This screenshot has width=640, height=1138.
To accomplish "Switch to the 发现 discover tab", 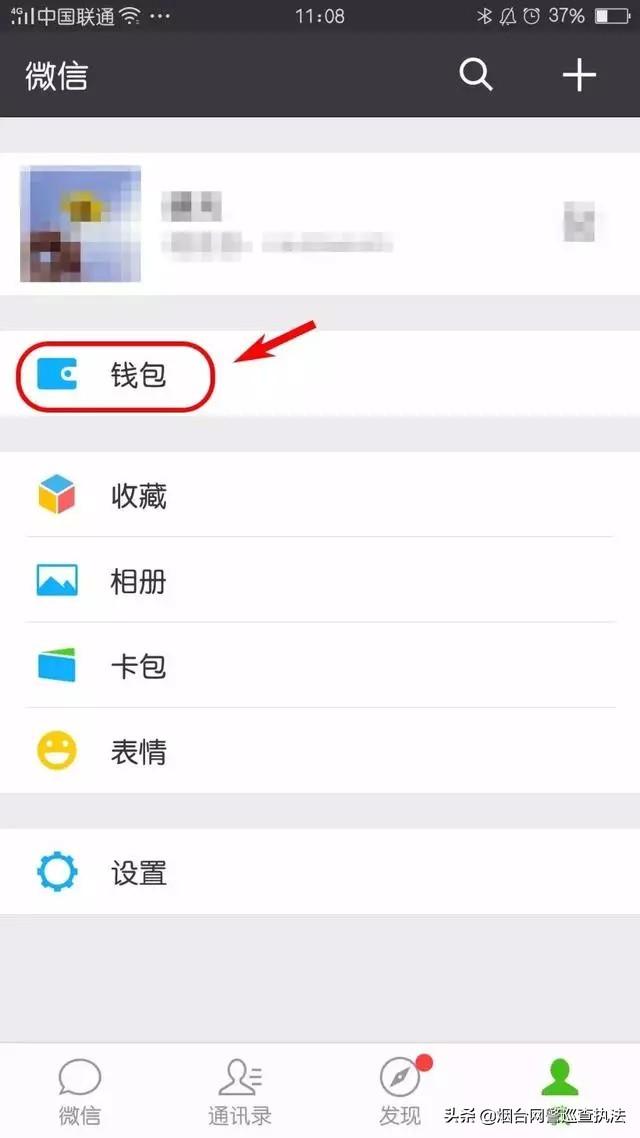I will [x=400, y=1092].
